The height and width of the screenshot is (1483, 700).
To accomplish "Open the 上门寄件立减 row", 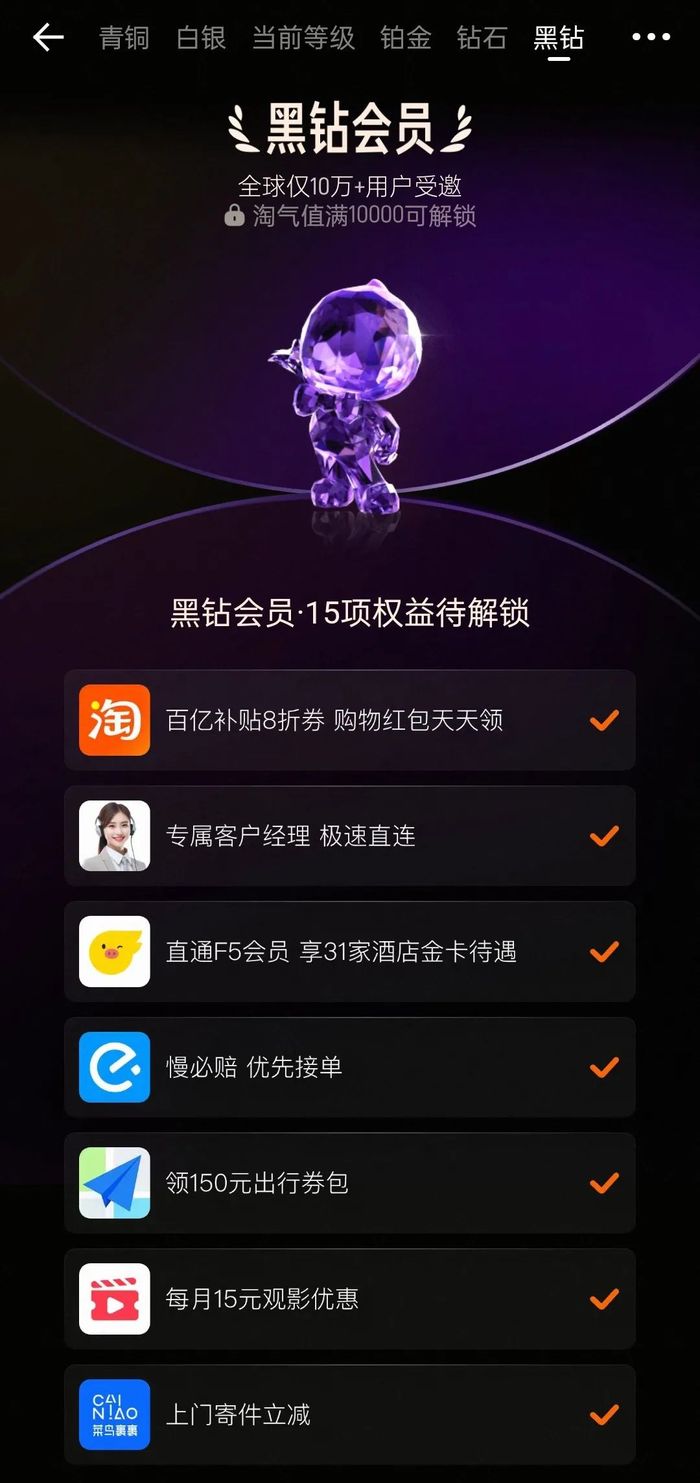I will click(x=350, y=1414).
